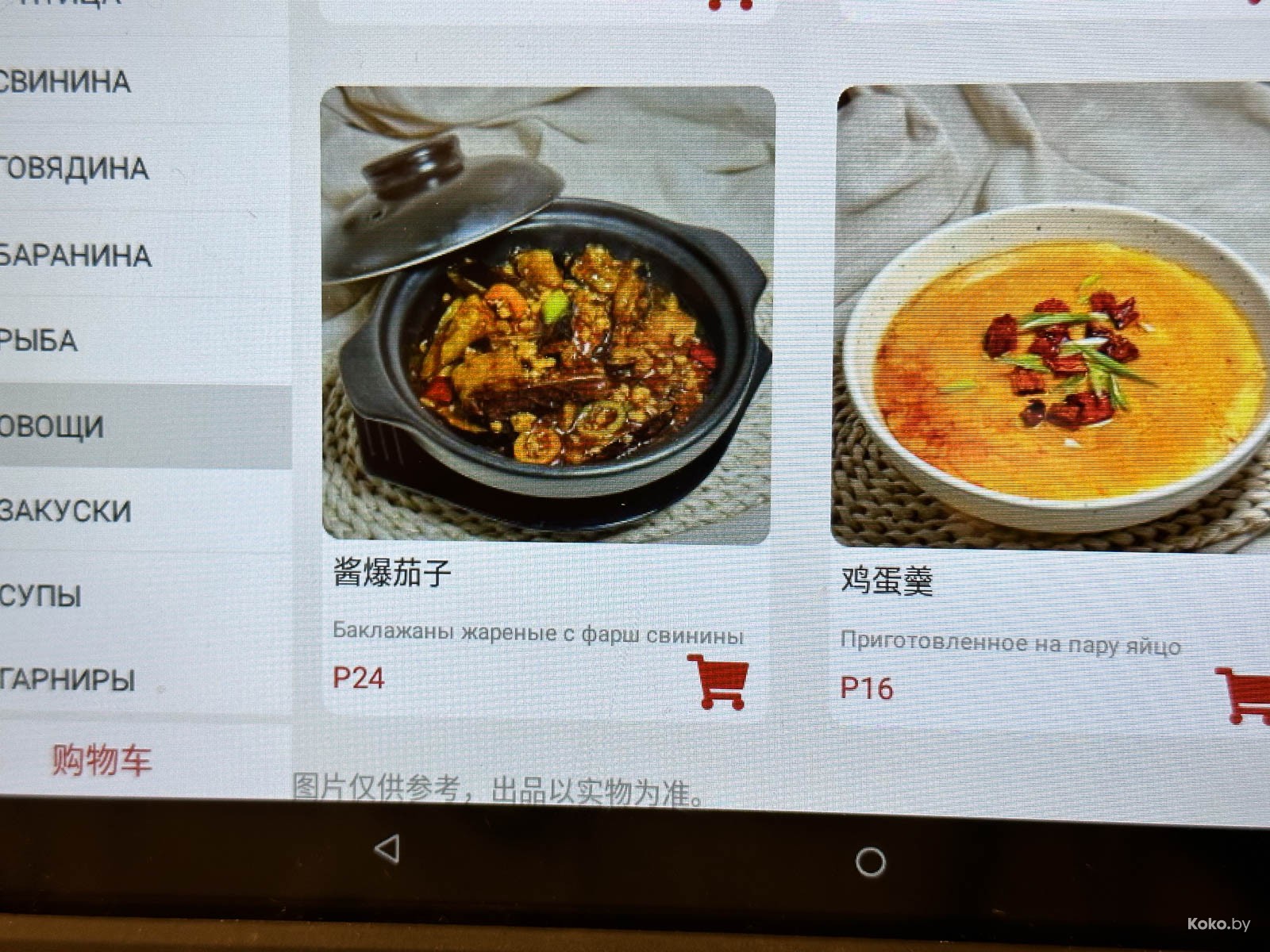Go to the home screen
The width and height of the screenshot is (1270, 952).
point(871,862)
